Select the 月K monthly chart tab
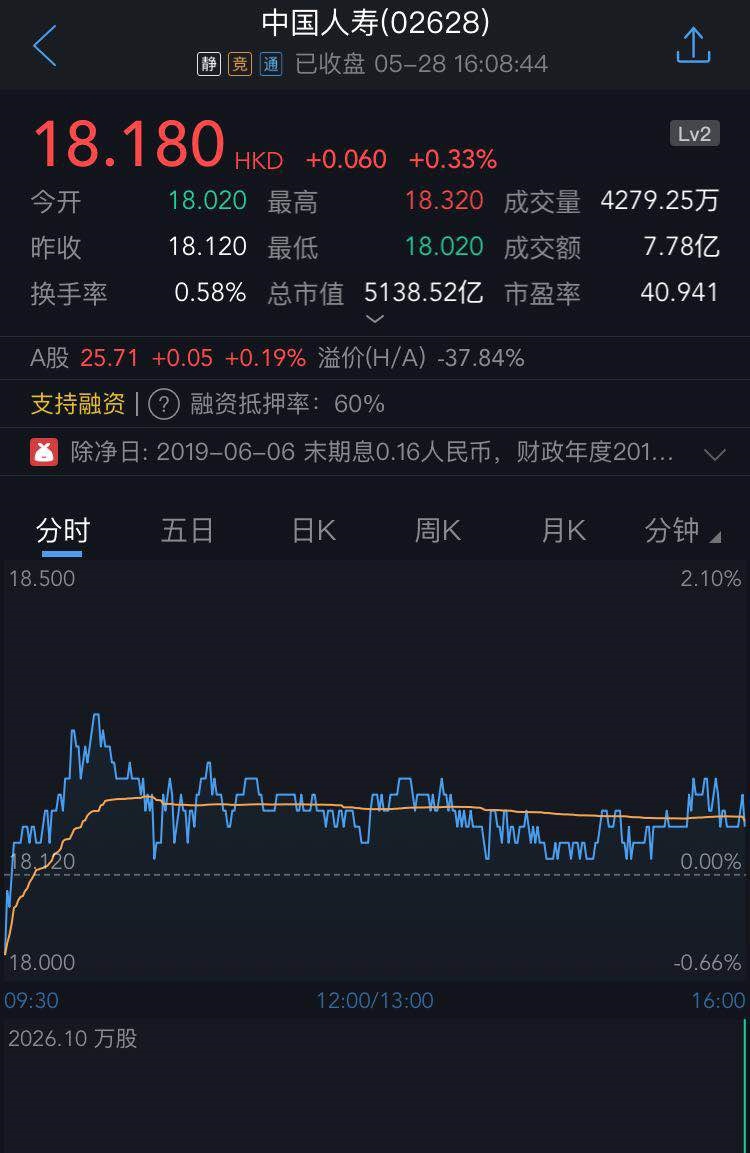750x1153 pixels. point(563,530)
